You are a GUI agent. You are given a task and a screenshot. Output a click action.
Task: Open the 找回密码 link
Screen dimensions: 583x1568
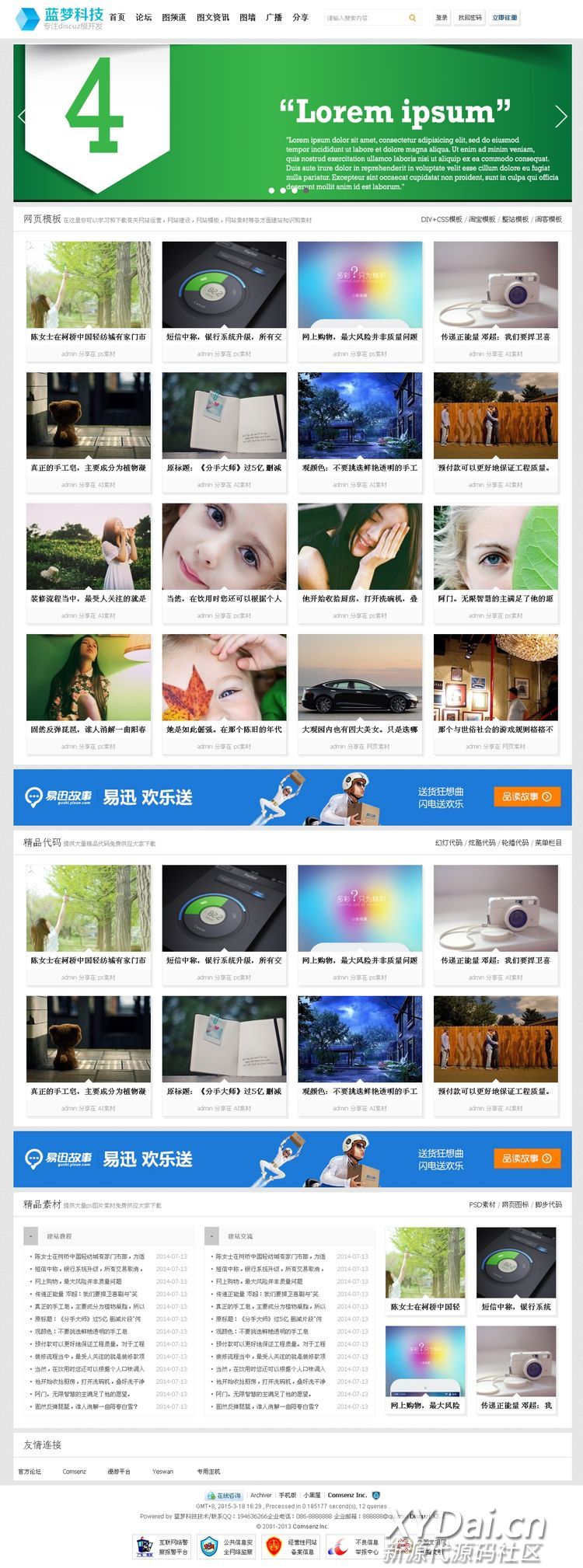pyautogui.click(x=470, y=18)
